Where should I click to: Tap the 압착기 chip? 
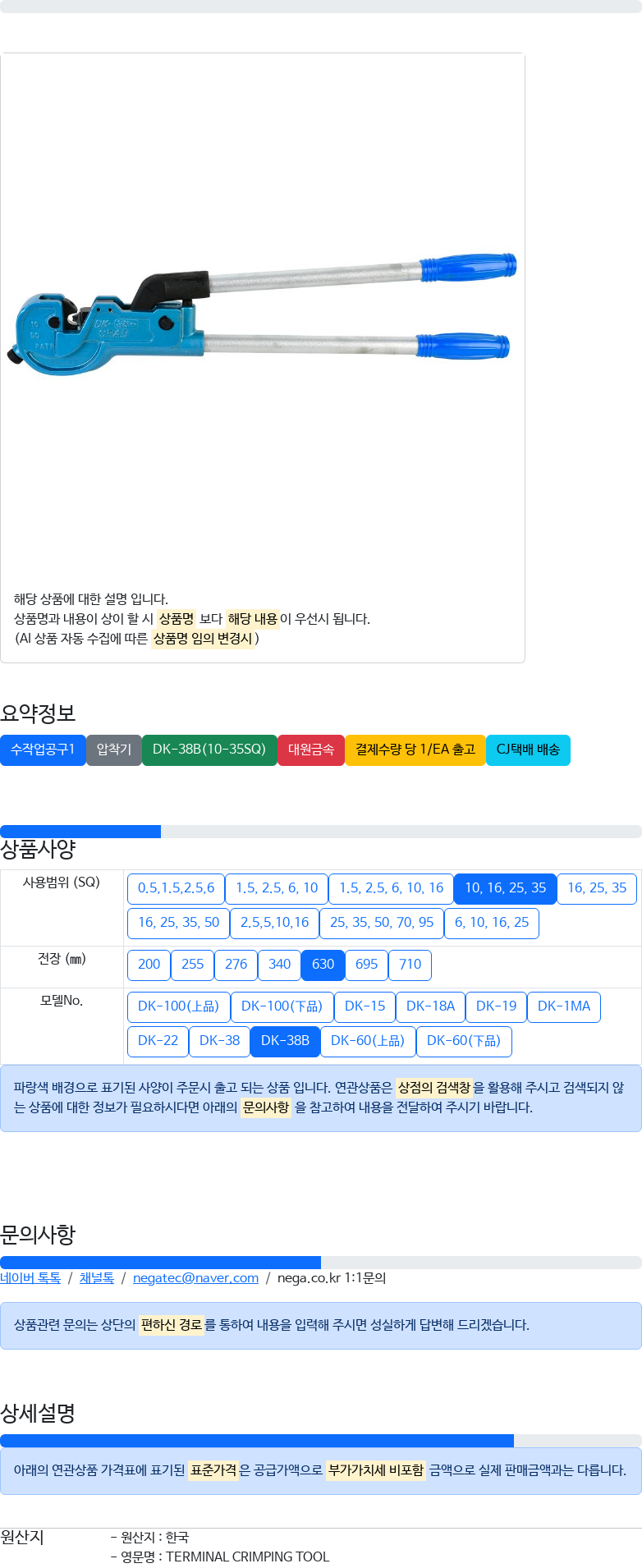(x=113, y=750)
